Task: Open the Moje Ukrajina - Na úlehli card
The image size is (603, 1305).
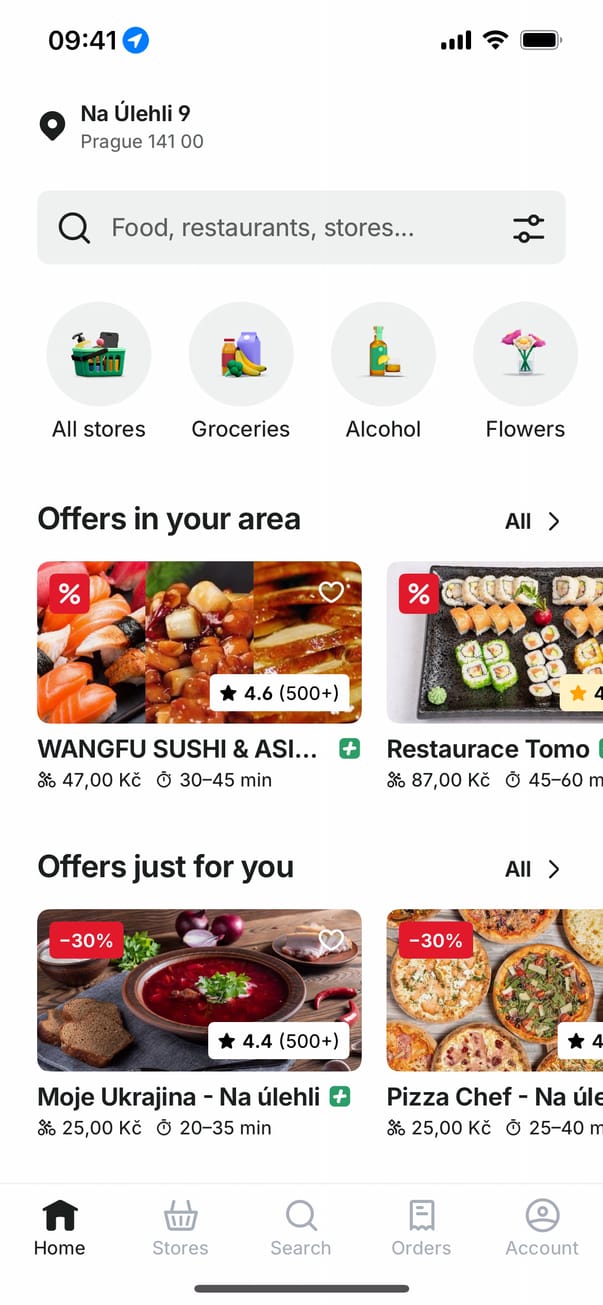Action: 199,1010
